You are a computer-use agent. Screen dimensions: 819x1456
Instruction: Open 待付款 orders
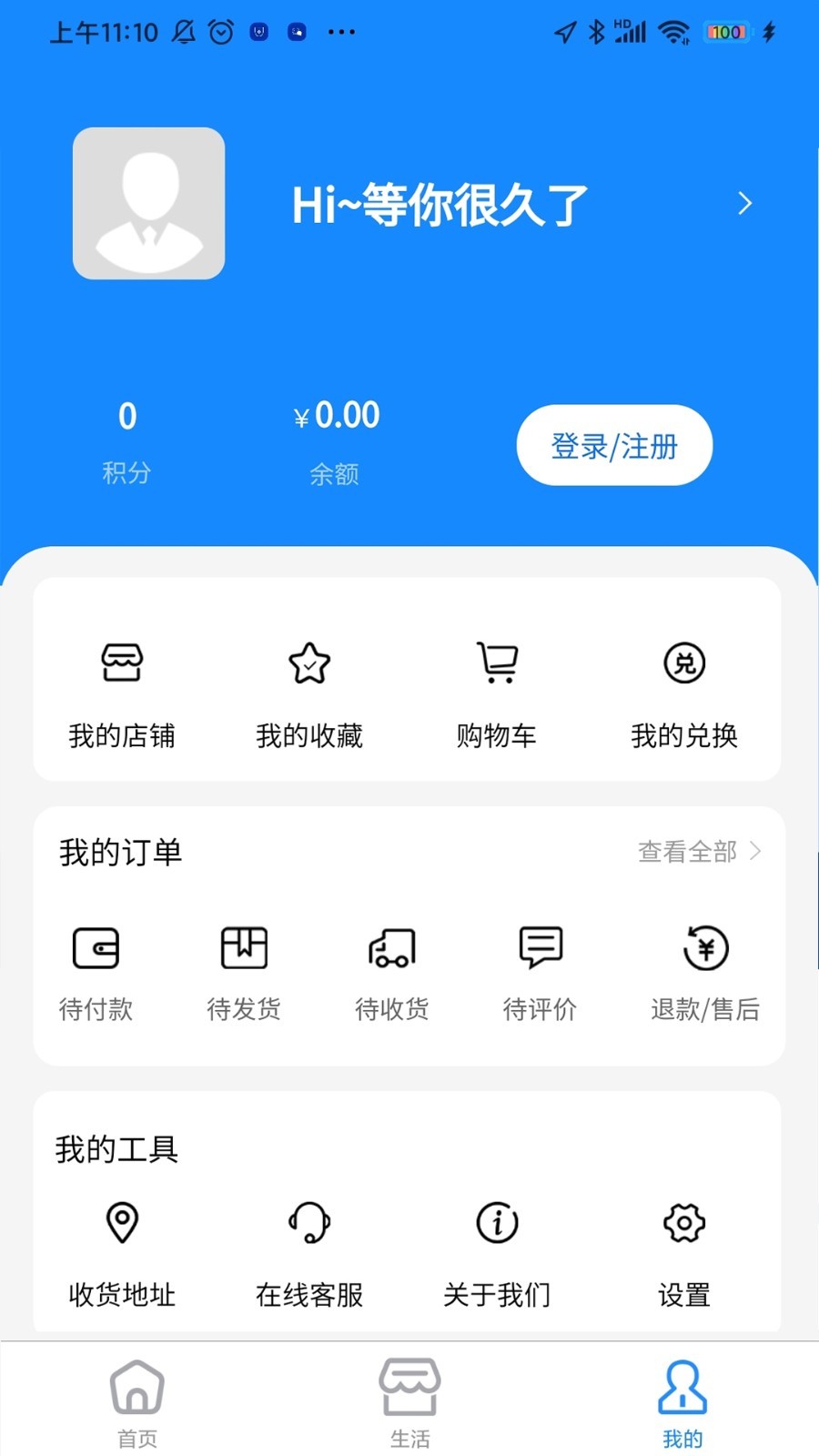(x=96, y=974)
